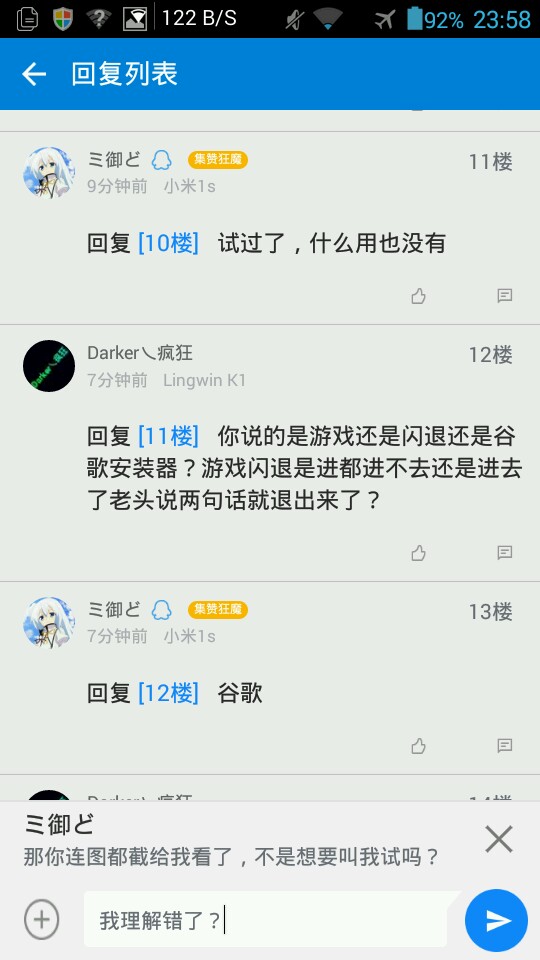The width and height of the screenshot is (540, 960).
Task: Open the [10楼] link in the 11楼 reply
Action: pos(168,244)
